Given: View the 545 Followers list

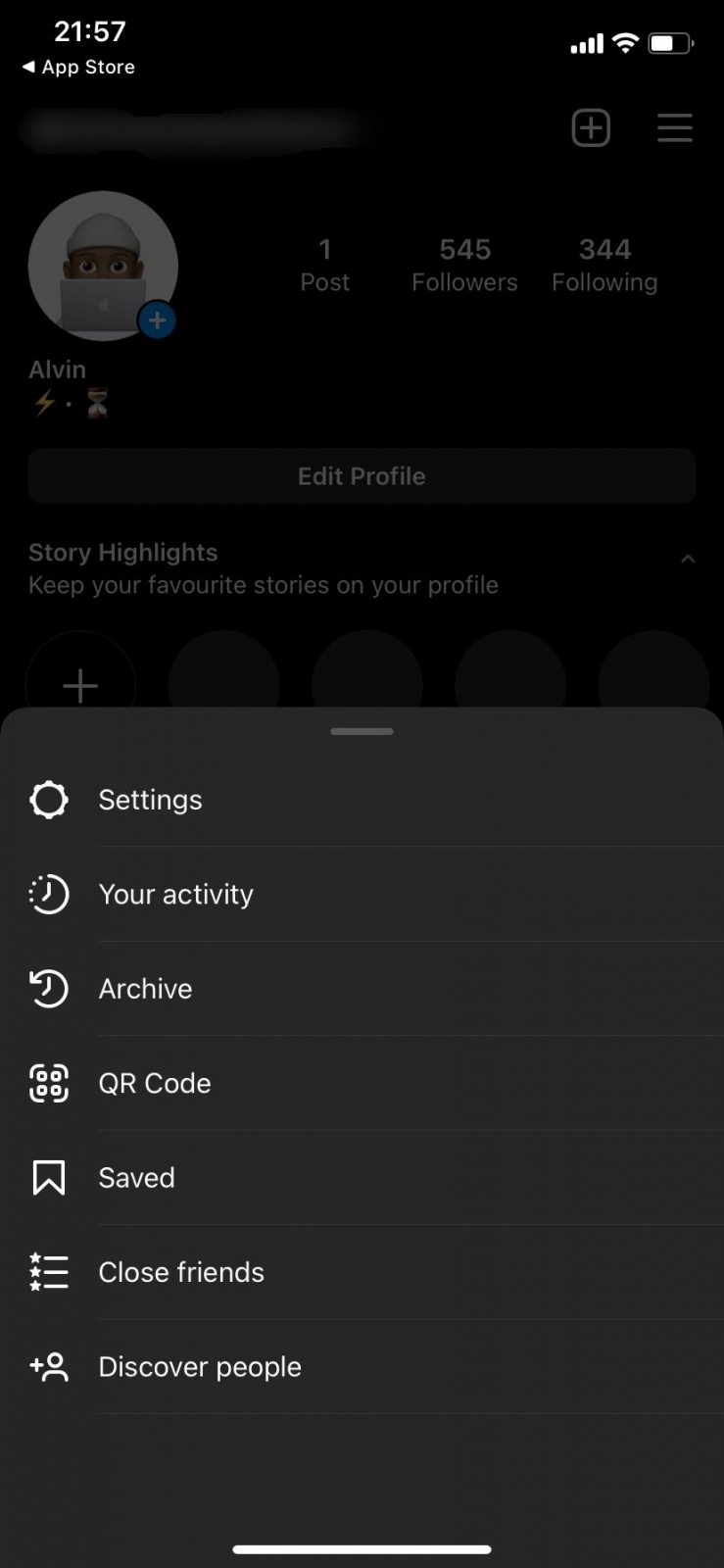Looking at the screenshot, I should pos(464,265).
